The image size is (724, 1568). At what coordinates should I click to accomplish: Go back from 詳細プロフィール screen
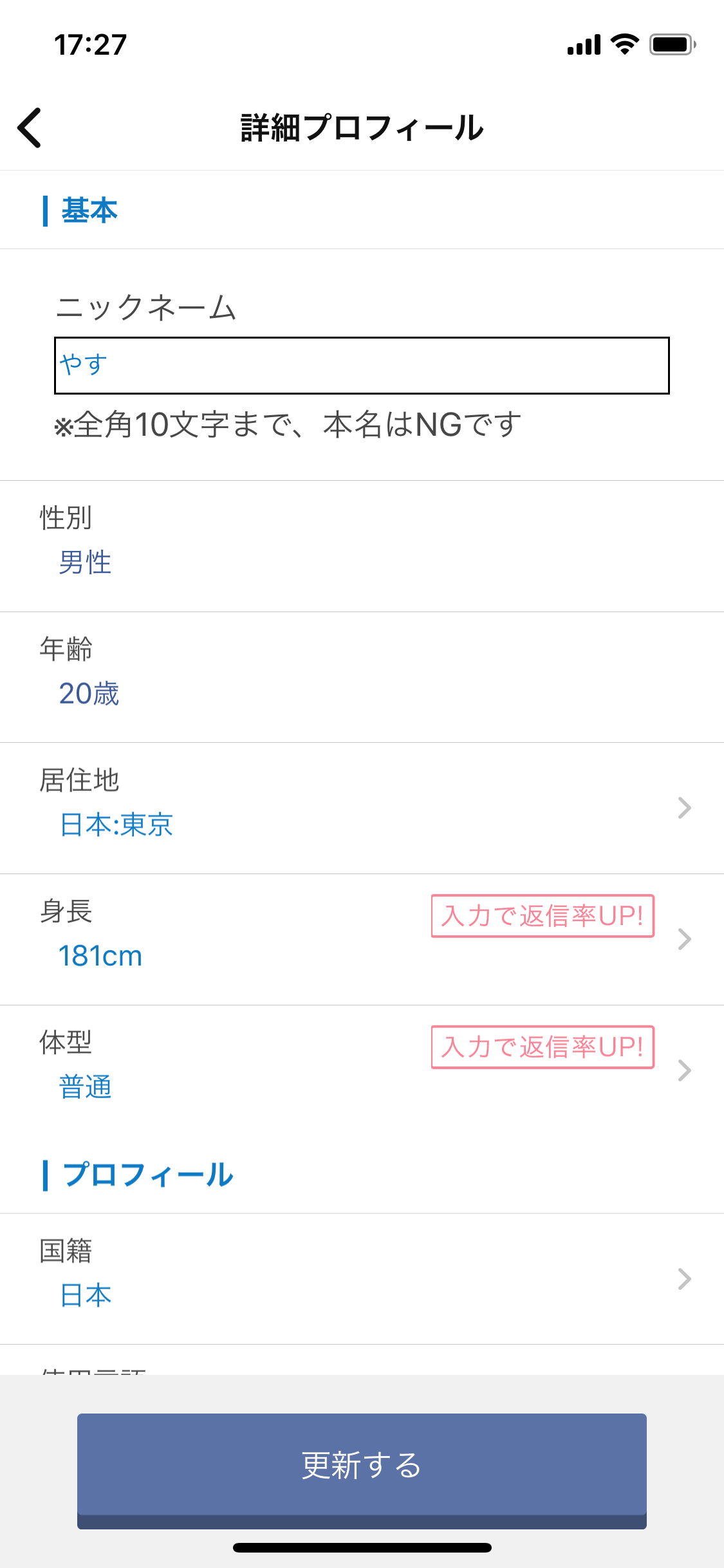pos(30,127)
